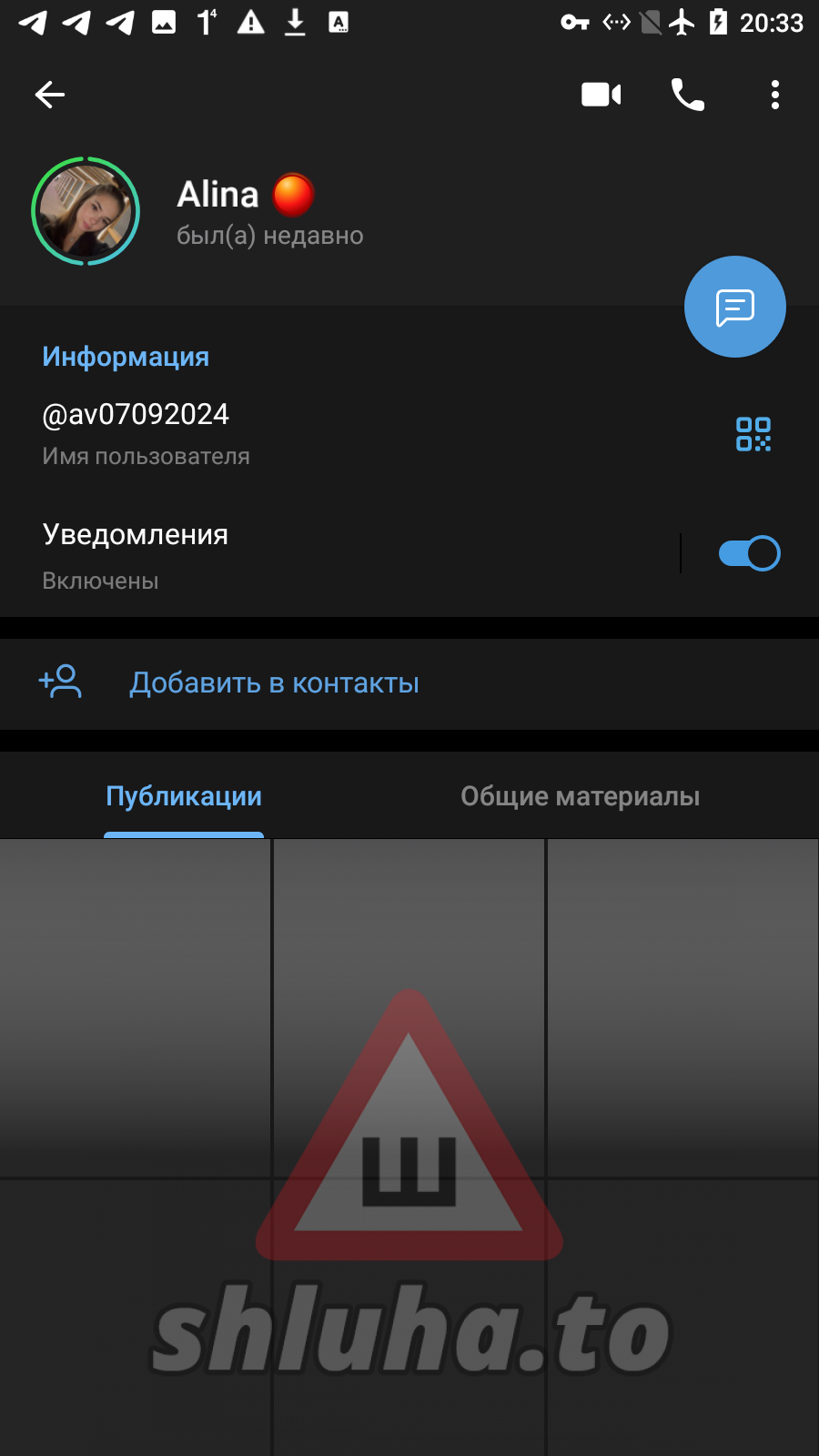Open the Уведомления settings row
This screenshot has height=1456, width=819.
pyautogui.click(x=318, y=555)
